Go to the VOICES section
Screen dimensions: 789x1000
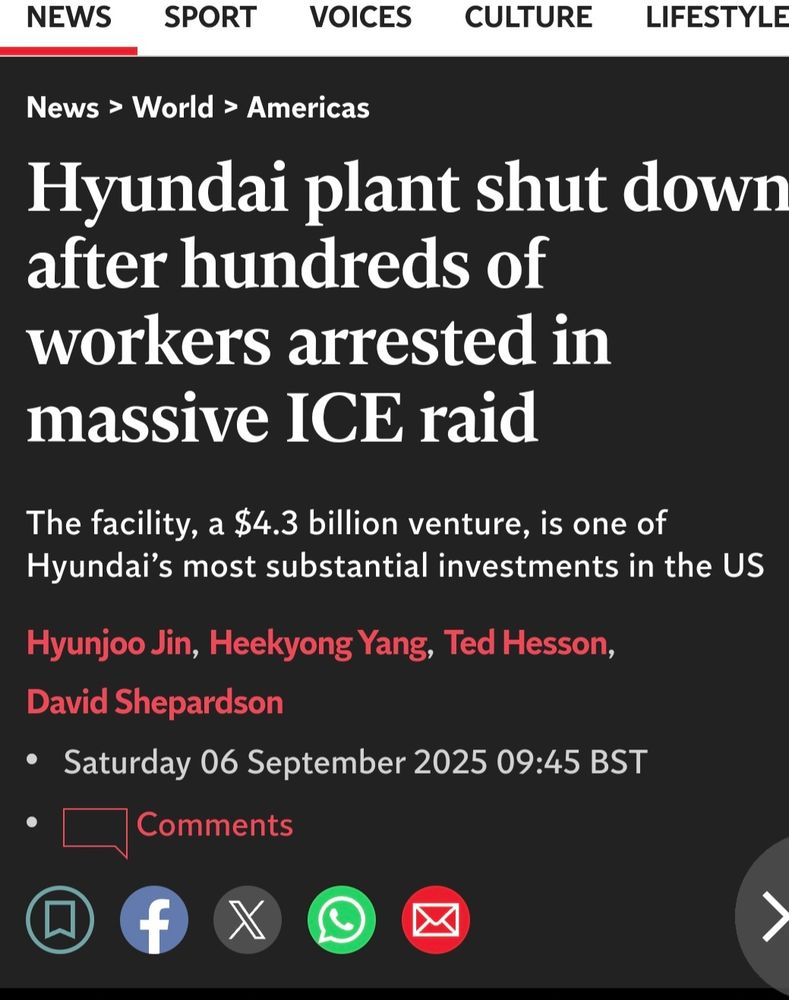point(360,18)
